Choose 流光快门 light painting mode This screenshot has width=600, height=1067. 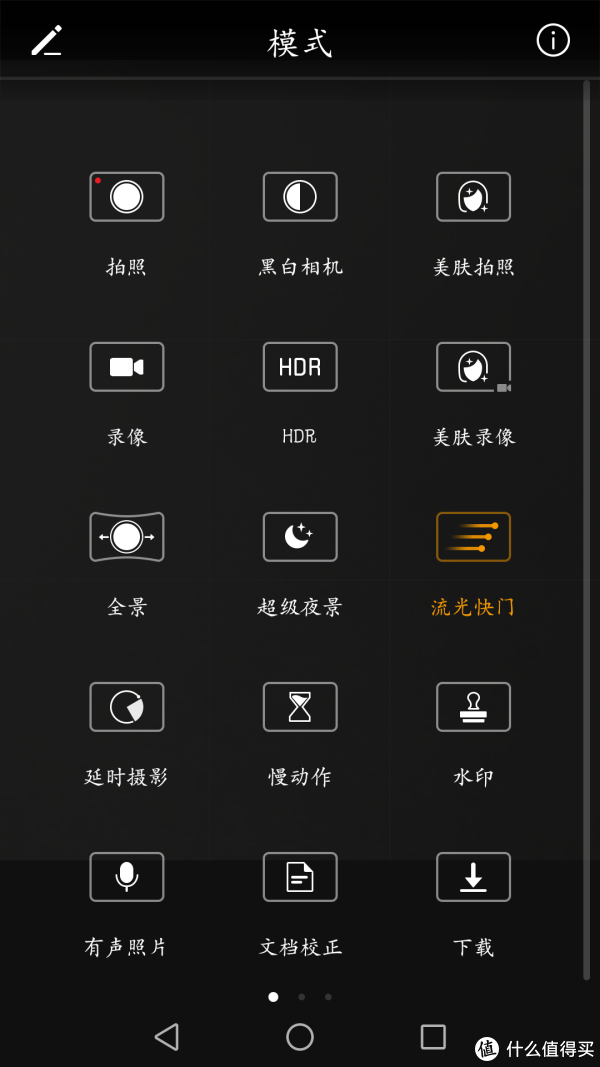tap(473, 537)
